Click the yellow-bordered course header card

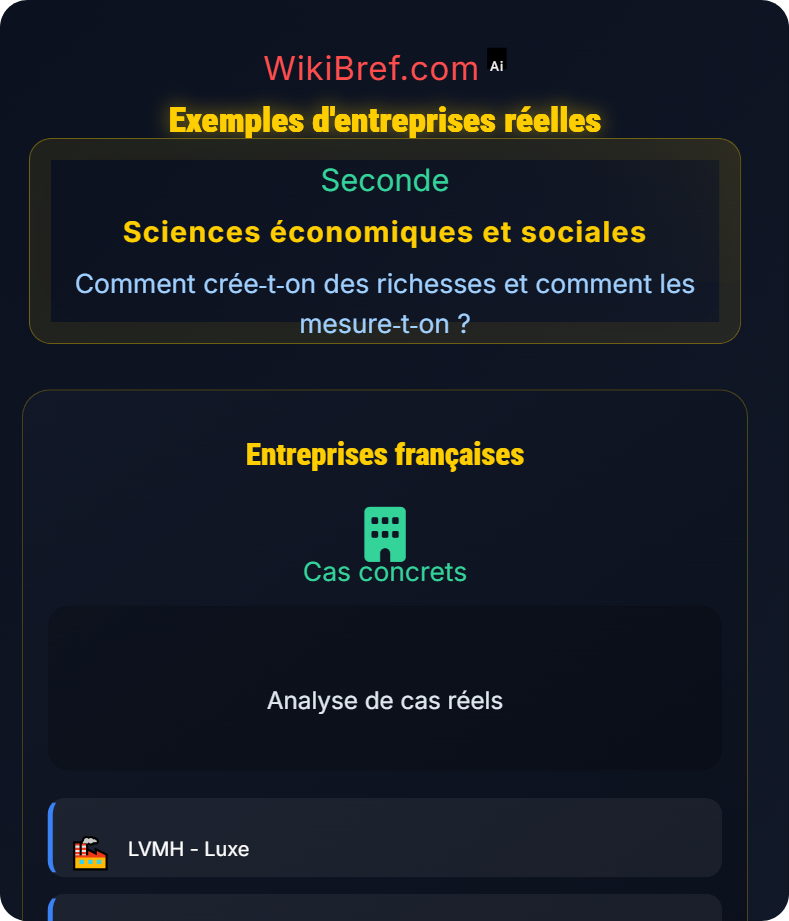385,242
